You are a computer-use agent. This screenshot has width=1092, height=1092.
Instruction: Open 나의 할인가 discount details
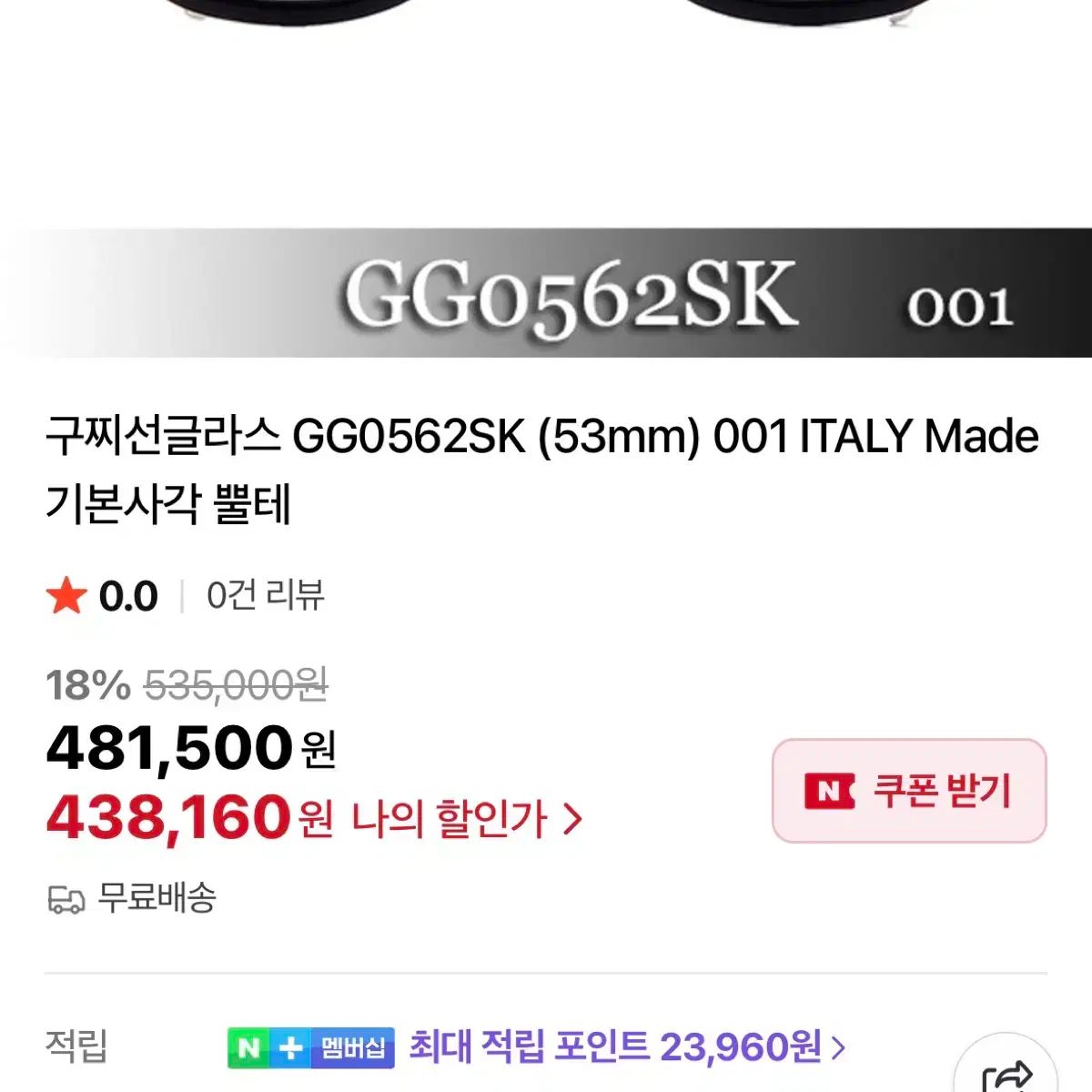point(466,818)
